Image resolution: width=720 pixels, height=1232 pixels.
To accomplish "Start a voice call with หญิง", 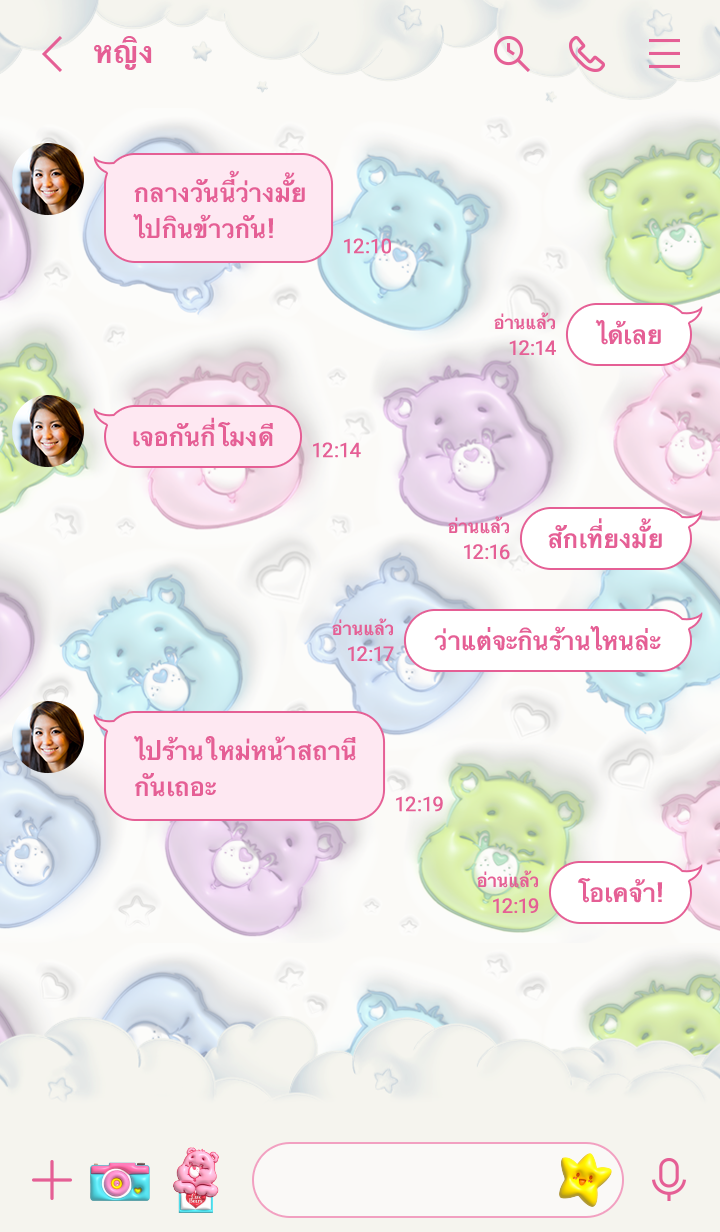I will [587, 54].
